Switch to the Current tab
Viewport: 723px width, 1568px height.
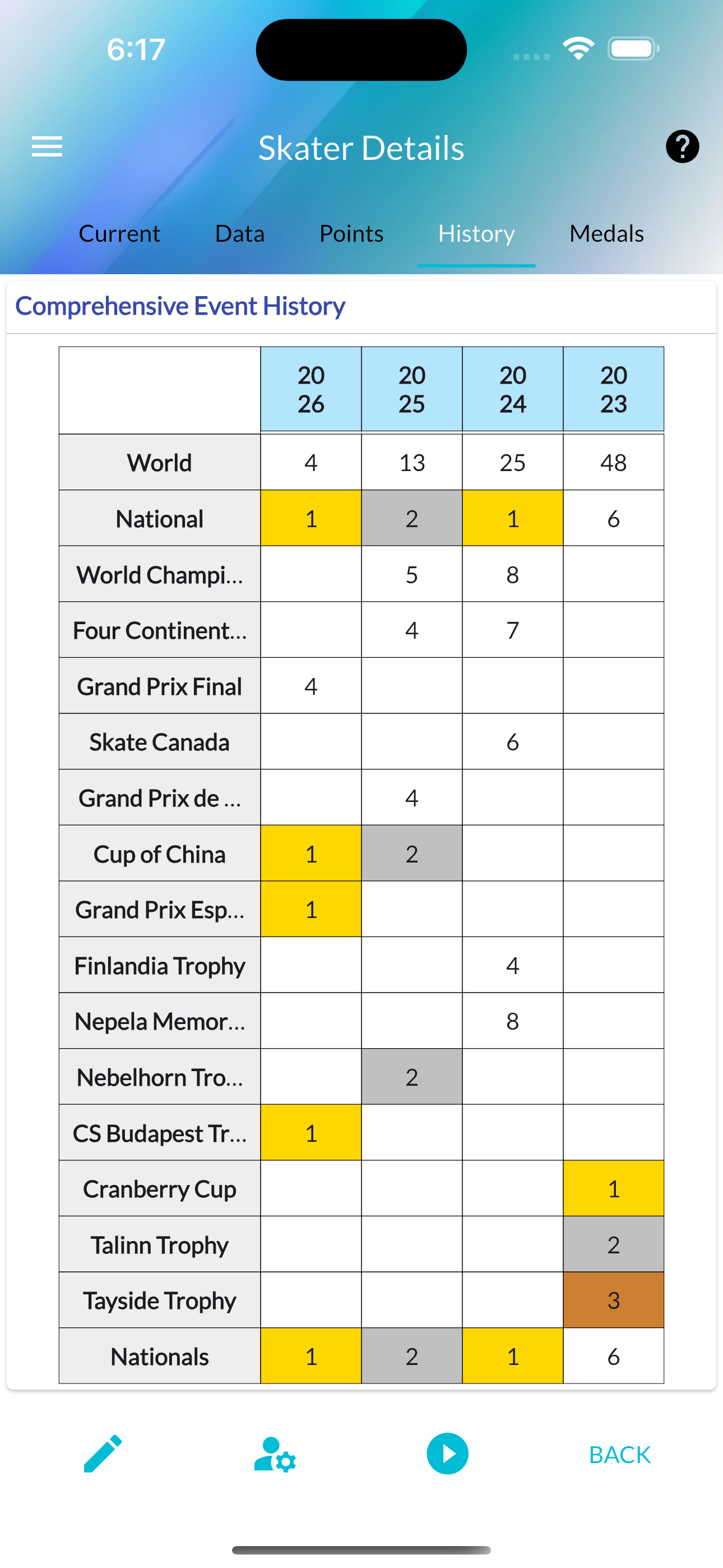coord(119,233)
